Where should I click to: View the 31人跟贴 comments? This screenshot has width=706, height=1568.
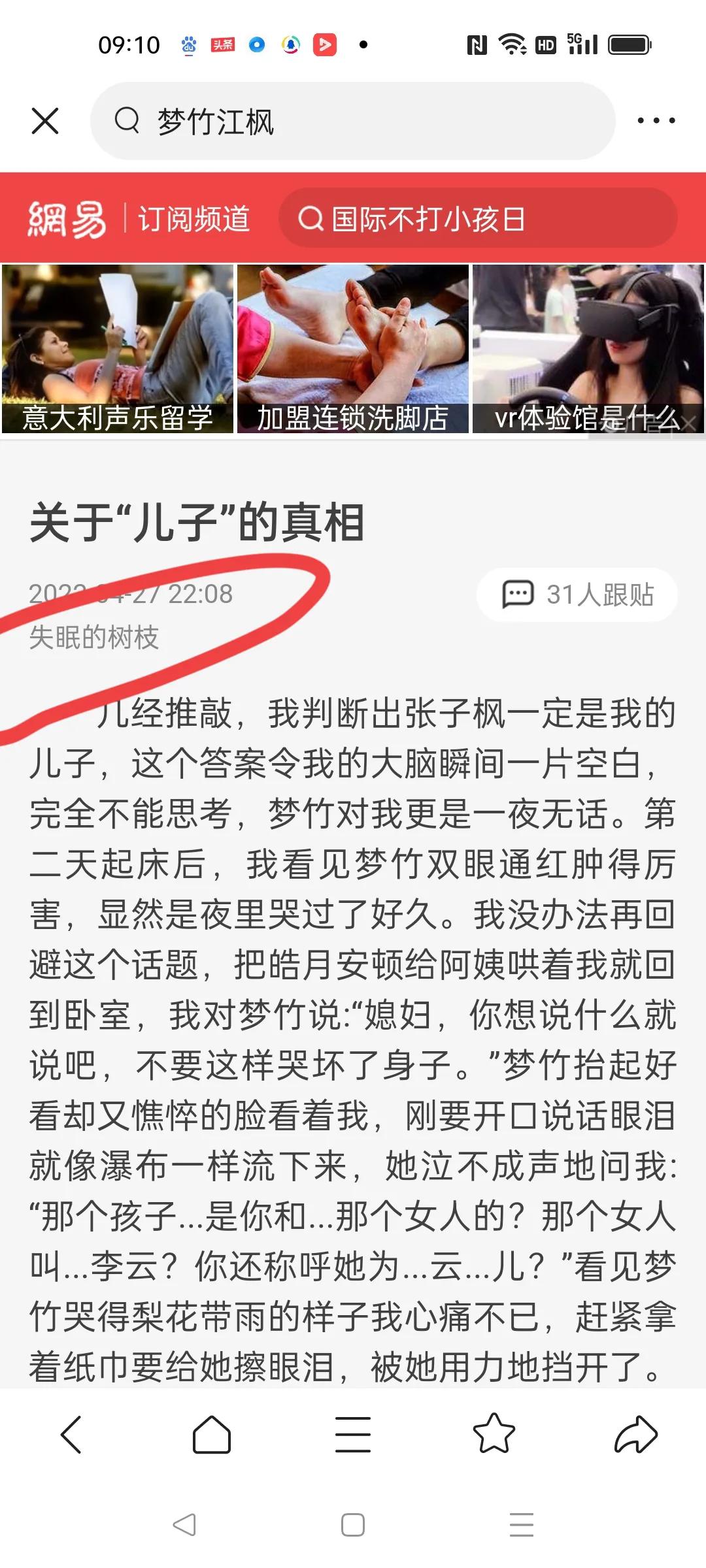pyautogui.click(x=577, y=595)
